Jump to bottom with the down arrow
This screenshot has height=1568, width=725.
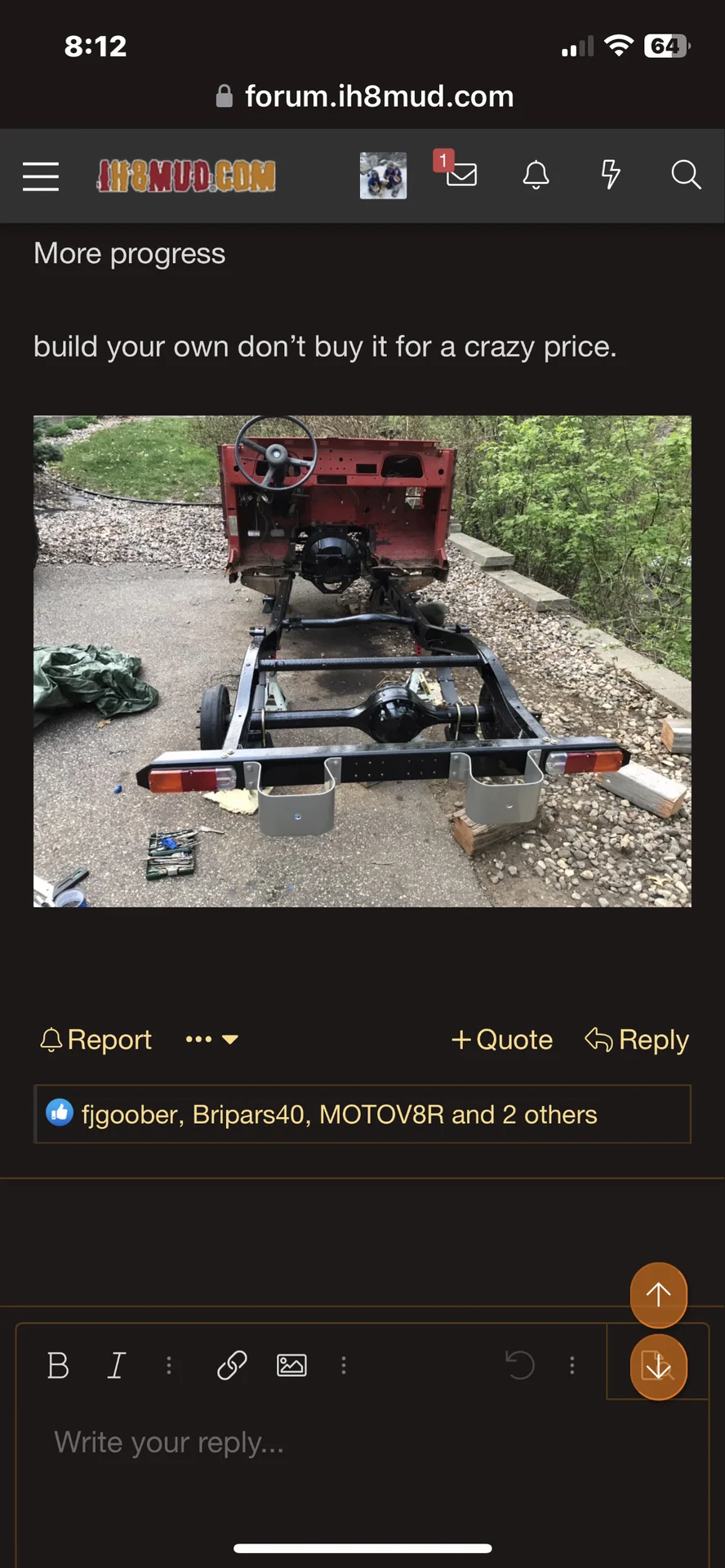click(658, 1366)
